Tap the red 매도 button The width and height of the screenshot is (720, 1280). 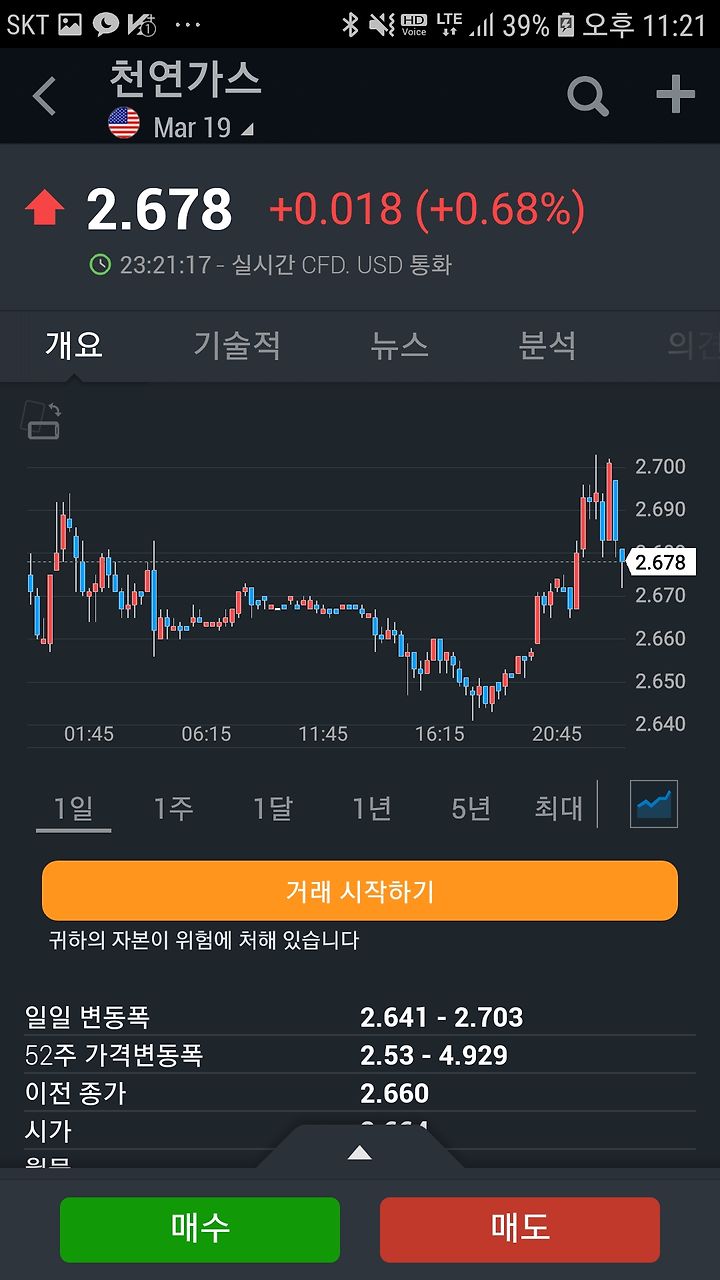520,1229
